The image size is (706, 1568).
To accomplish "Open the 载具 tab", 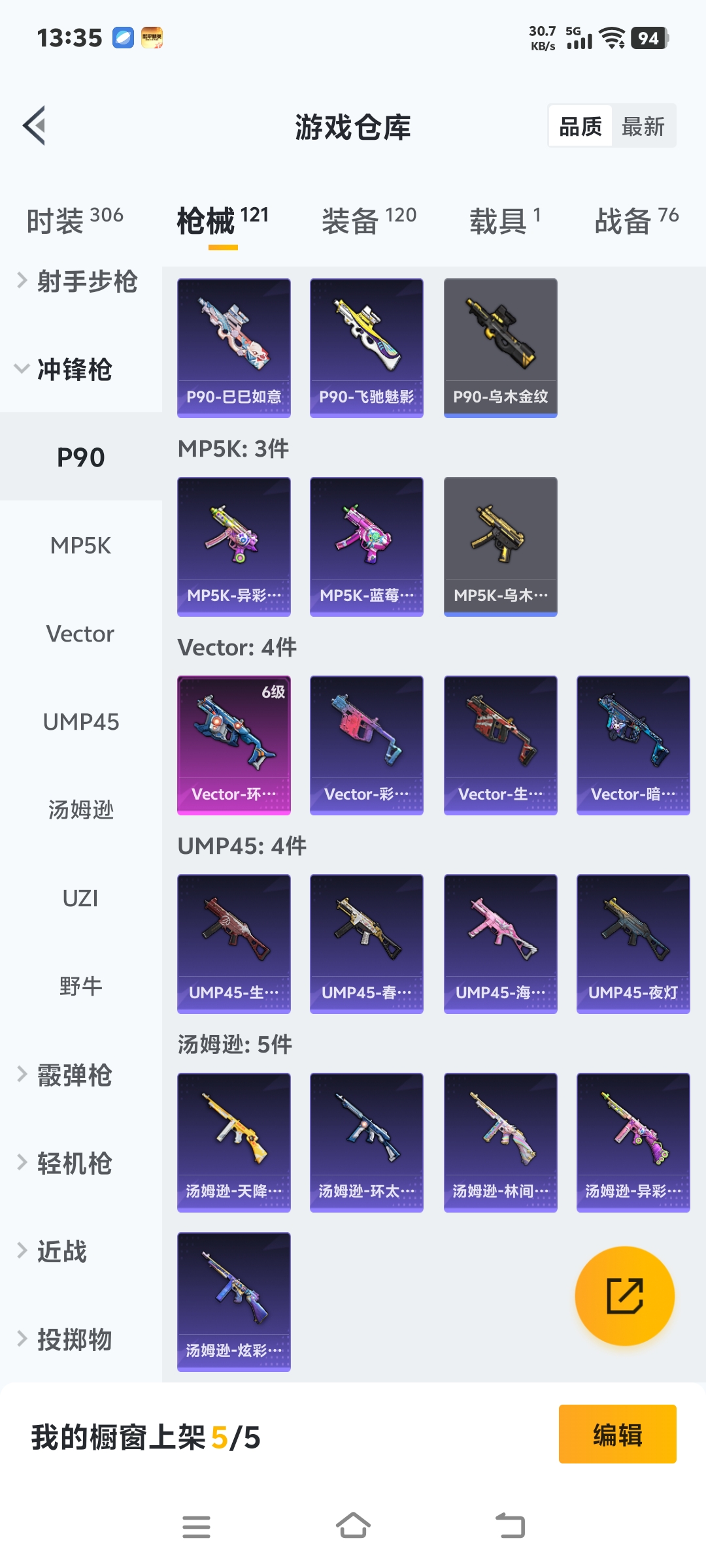I will [x=505, y=220].
